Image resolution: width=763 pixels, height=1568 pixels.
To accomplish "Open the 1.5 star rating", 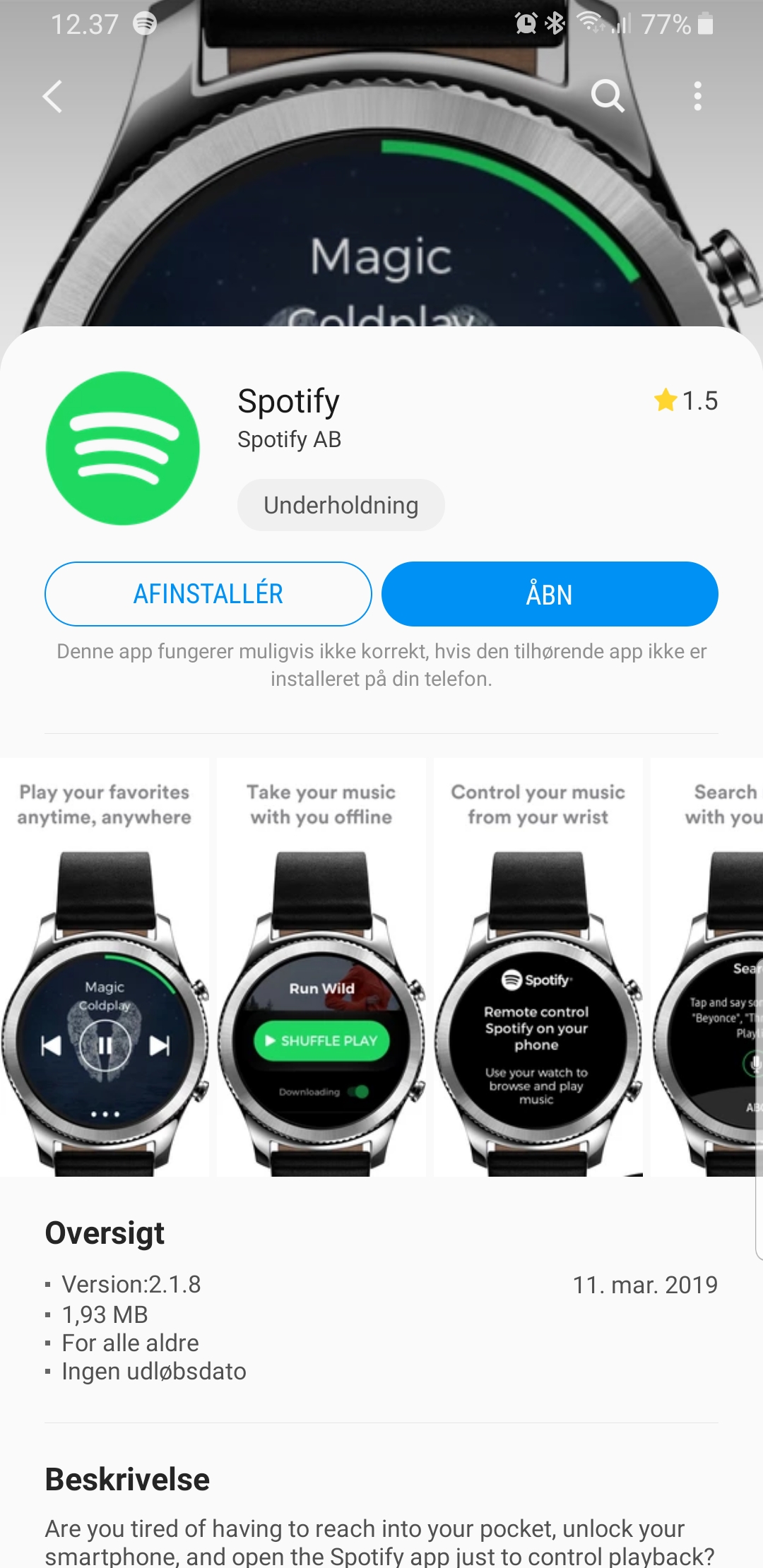I will tap(686, 400).
